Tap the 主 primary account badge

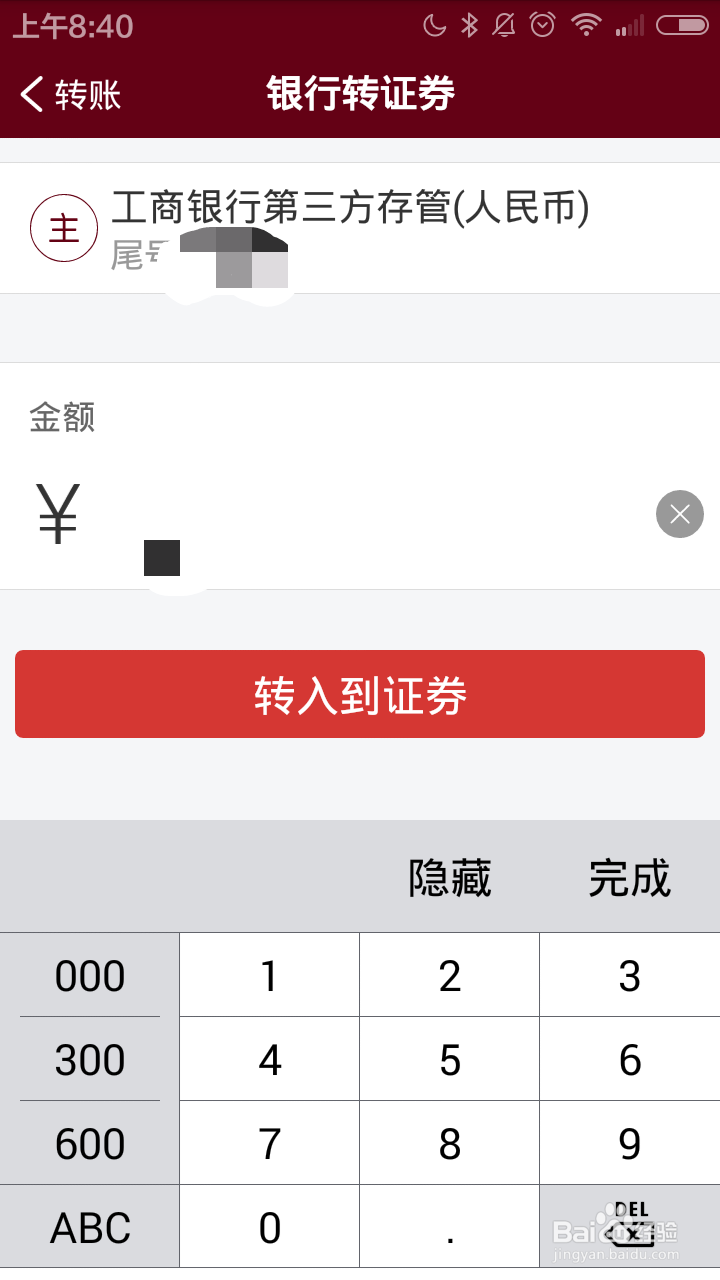click(x=64, y=227)
